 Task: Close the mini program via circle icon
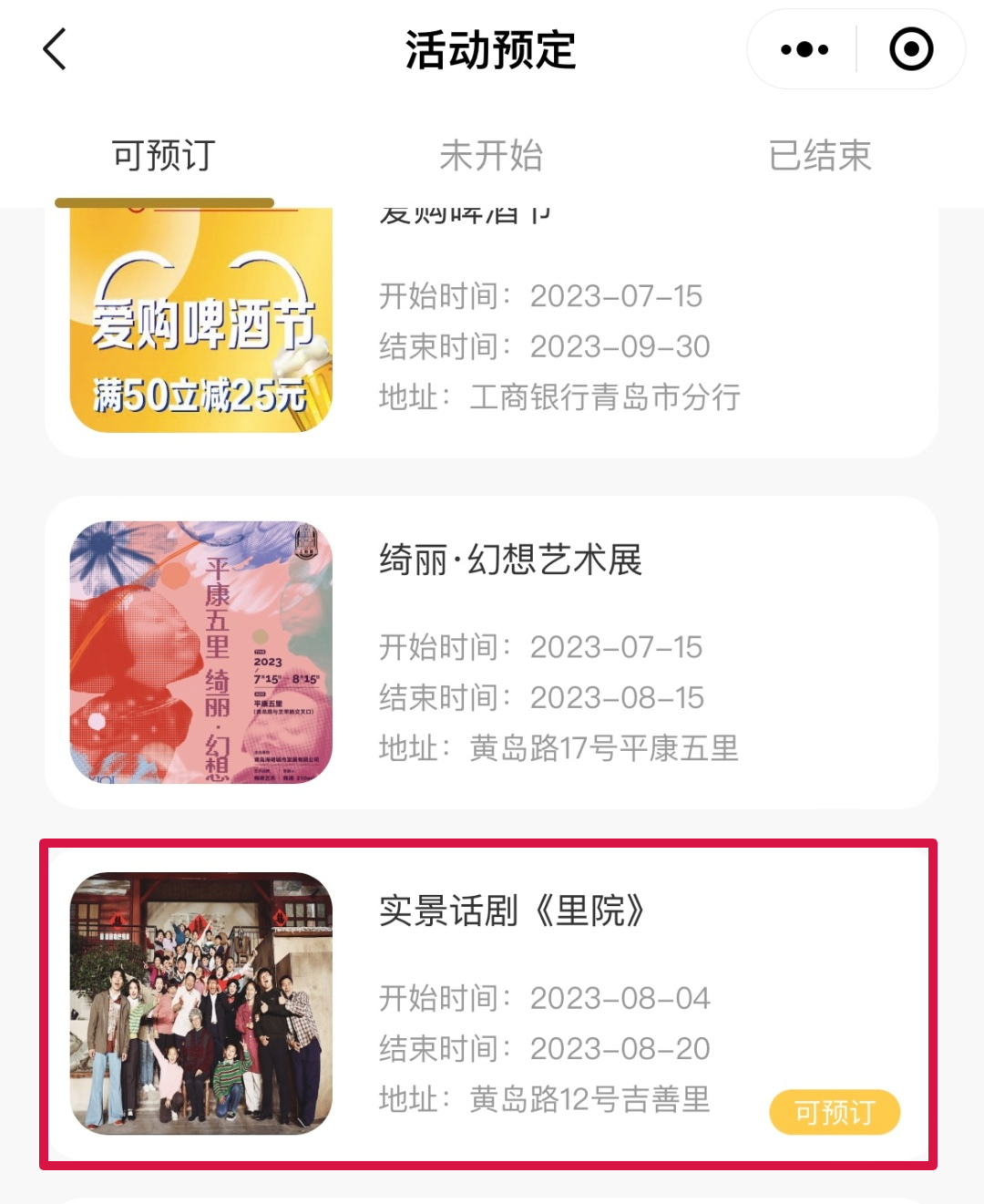pyautogui.click(x=911, y=49)
